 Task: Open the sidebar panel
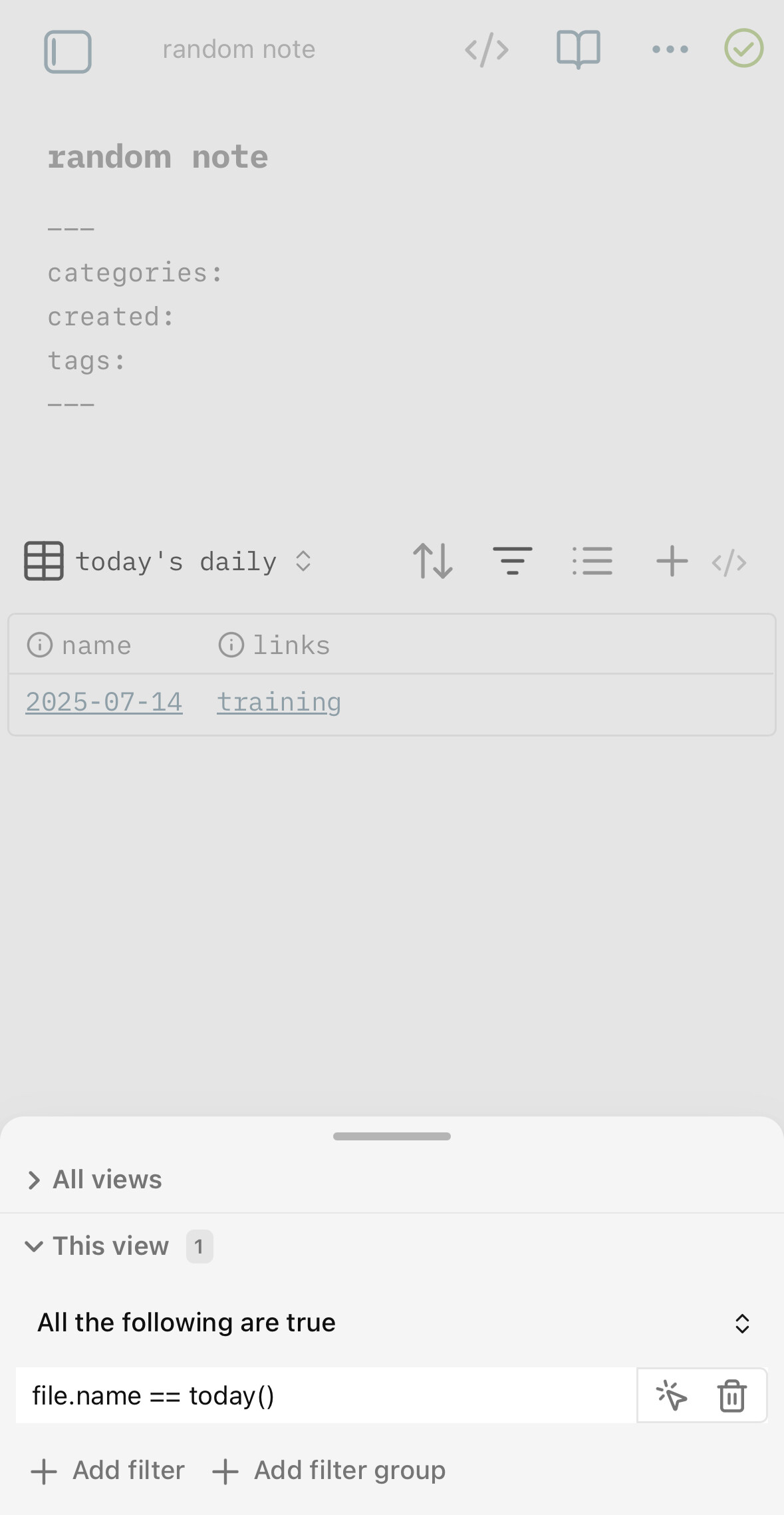point(68,51)
